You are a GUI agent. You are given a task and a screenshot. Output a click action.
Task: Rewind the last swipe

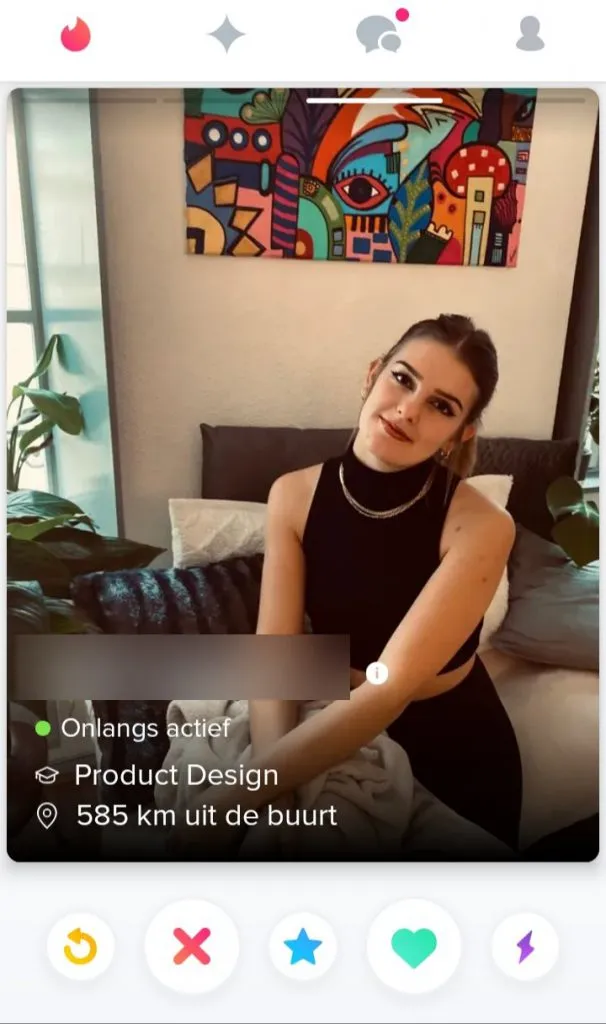coord(80,946)
